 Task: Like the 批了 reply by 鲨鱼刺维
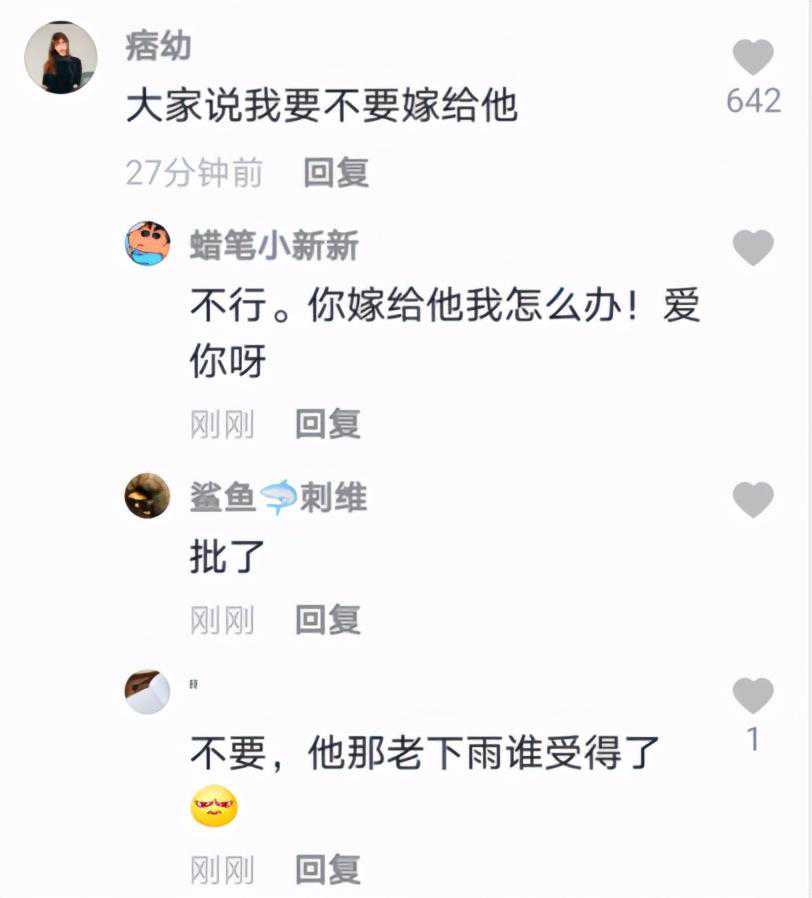point(753,499)
